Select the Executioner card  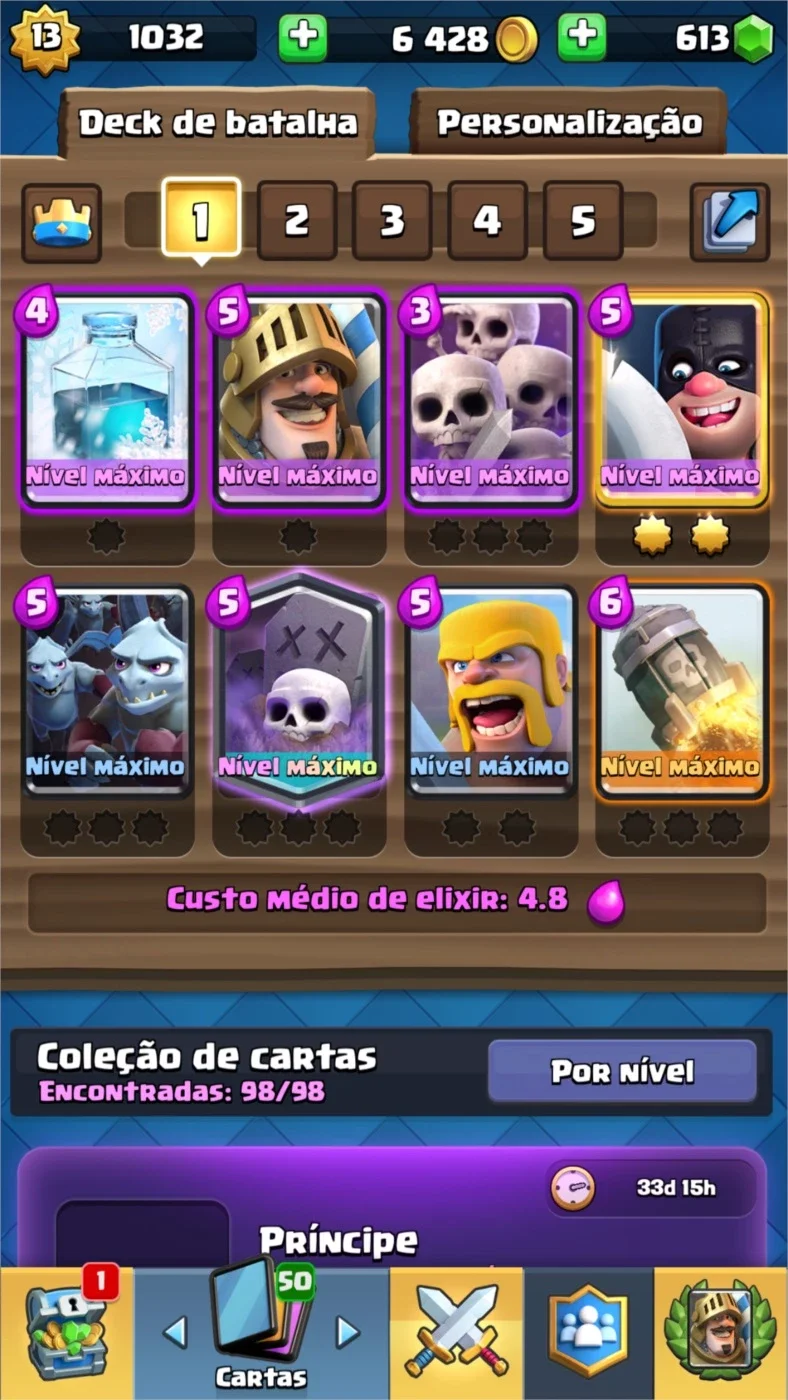(x=682, y=400)
